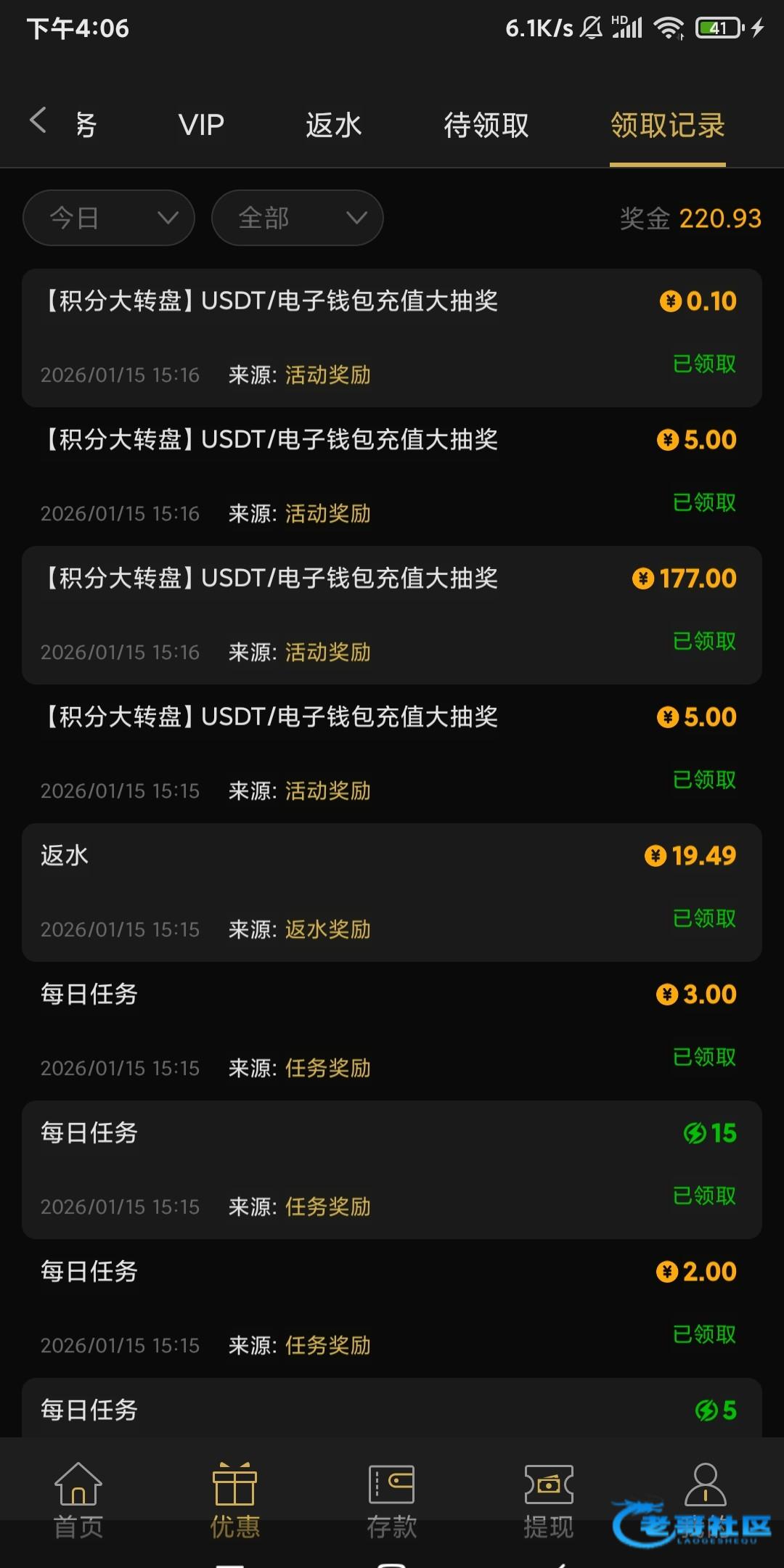
Task: Expand the 全部 type dropdown
Action: (x=298, y=218)
